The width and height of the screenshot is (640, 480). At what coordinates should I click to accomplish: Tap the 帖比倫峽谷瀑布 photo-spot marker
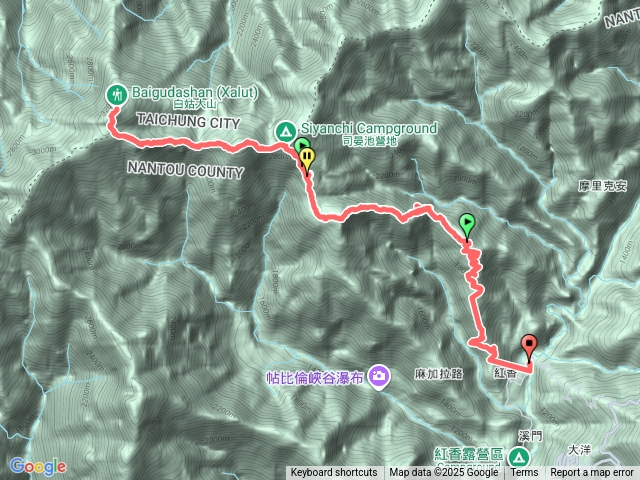point(379,376)
